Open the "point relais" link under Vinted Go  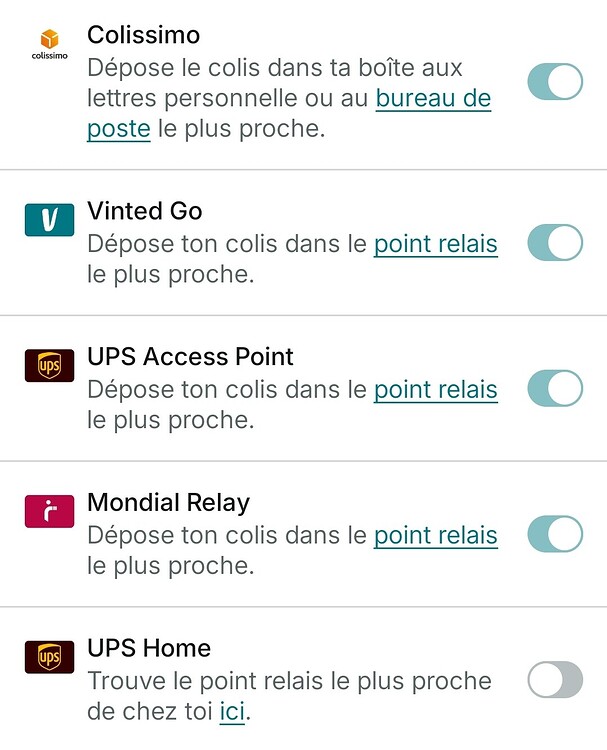[435, 244]
